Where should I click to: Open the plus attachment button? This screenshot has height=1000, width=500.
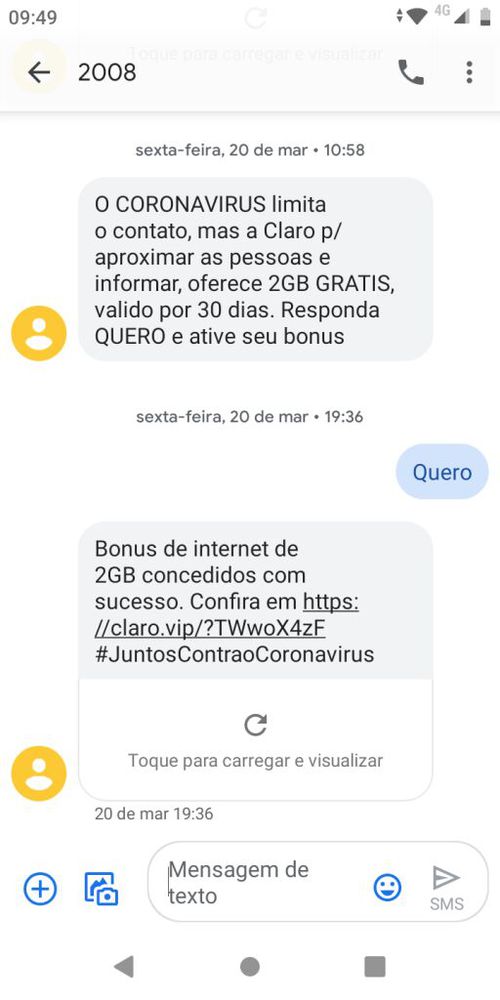tap(40, 888)
